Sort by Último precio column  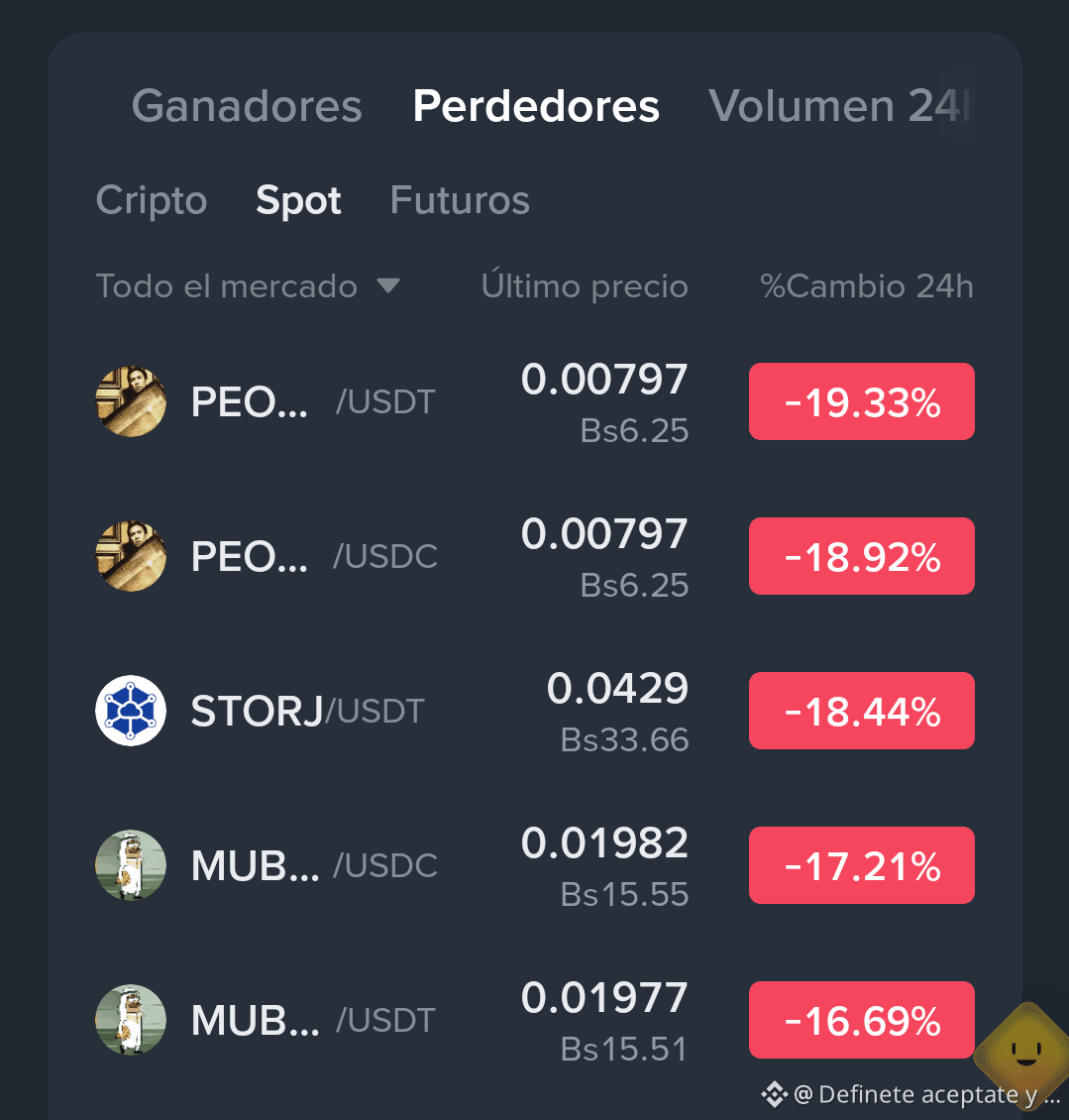point(585,286)
